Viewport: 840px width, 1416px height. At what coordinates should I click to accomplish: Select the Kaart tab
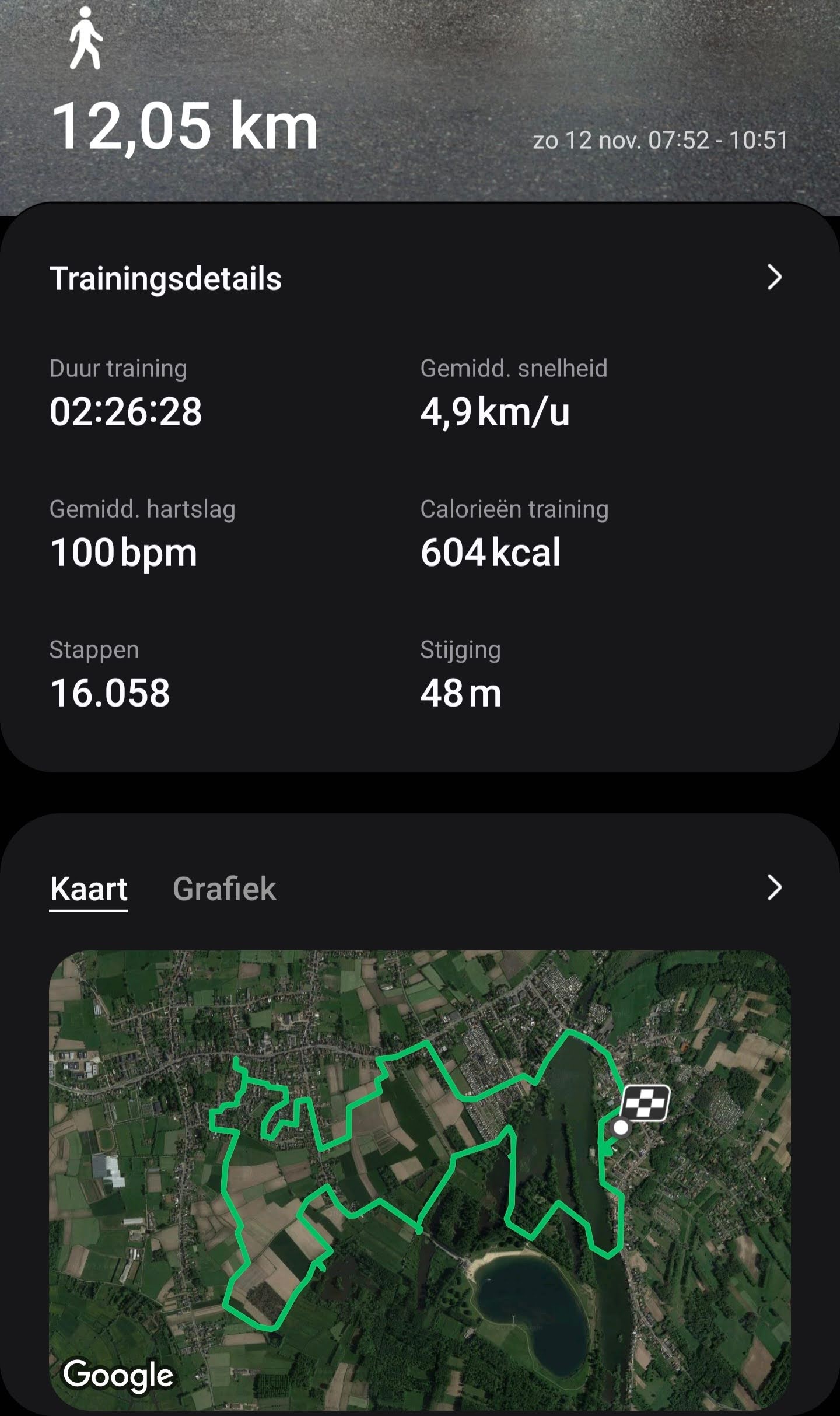pos(89,889)
